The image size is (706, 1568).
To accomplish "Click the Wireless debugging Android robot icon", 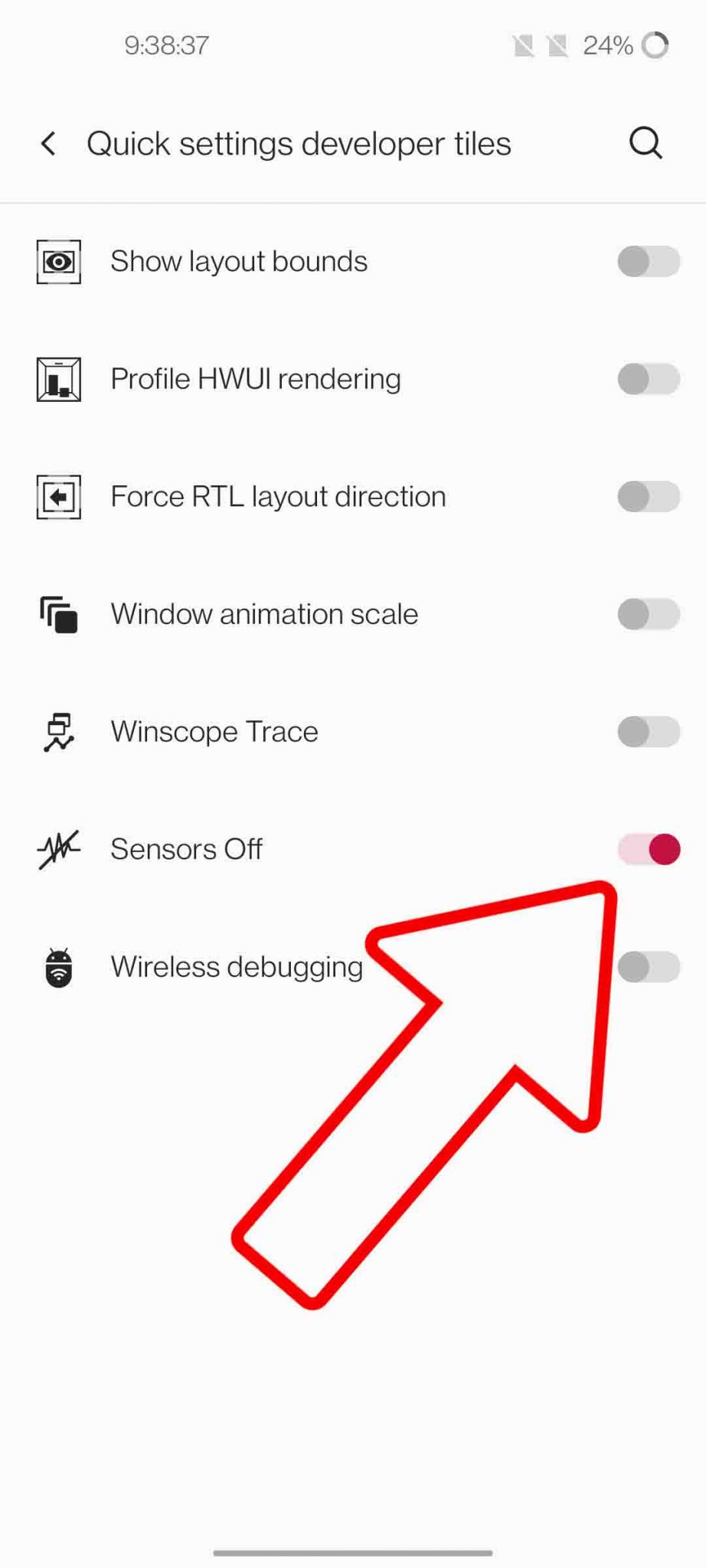I will [x=57, y=966].
